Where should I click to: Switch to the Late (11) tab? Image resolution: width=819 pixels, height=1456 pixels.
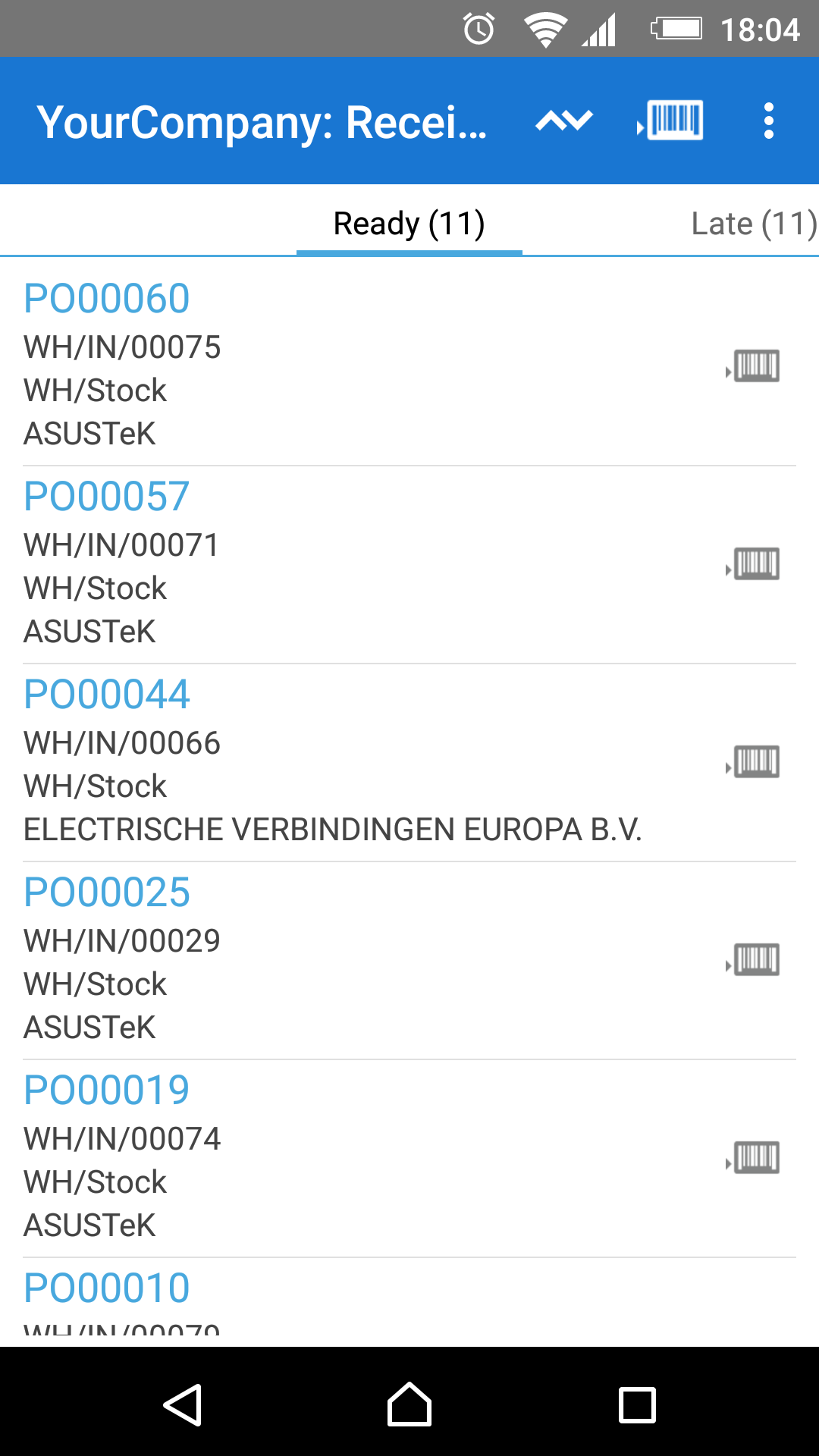pyautogui.click(x=753, y=223)
